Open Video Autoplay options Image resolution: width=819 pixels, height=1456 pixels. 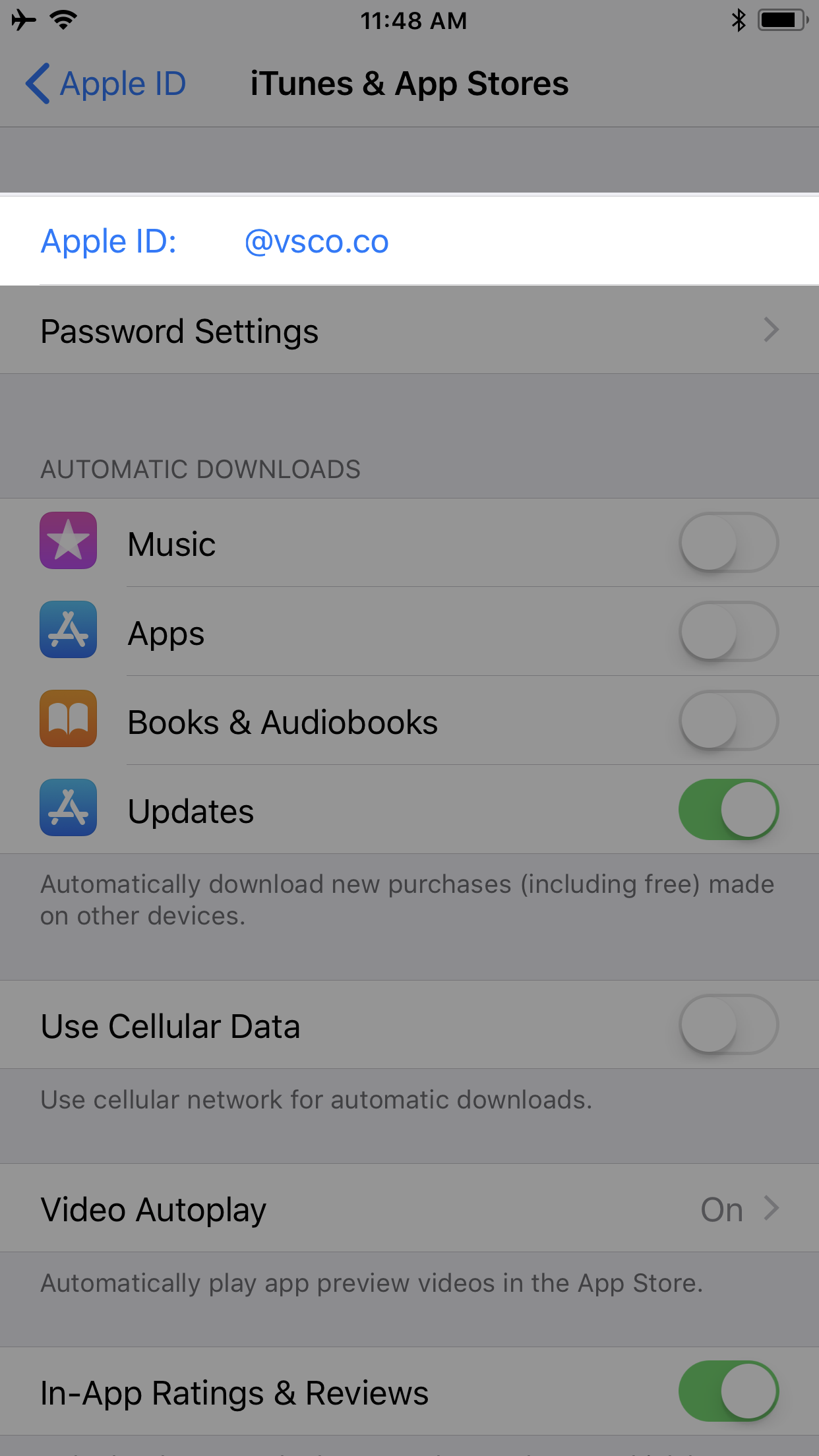click(409, 1209)
